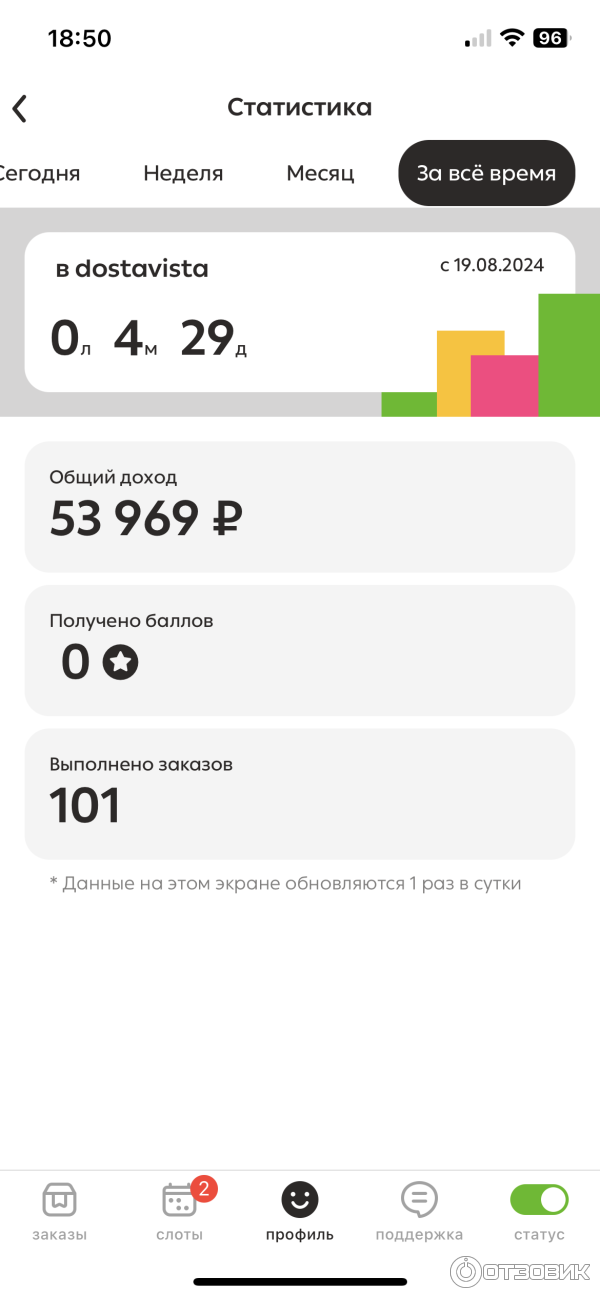The width and height of the screenshot is (600, 1298).
Task: Contact поддержка from the bottom bar
Action: tap(419, 1210)
